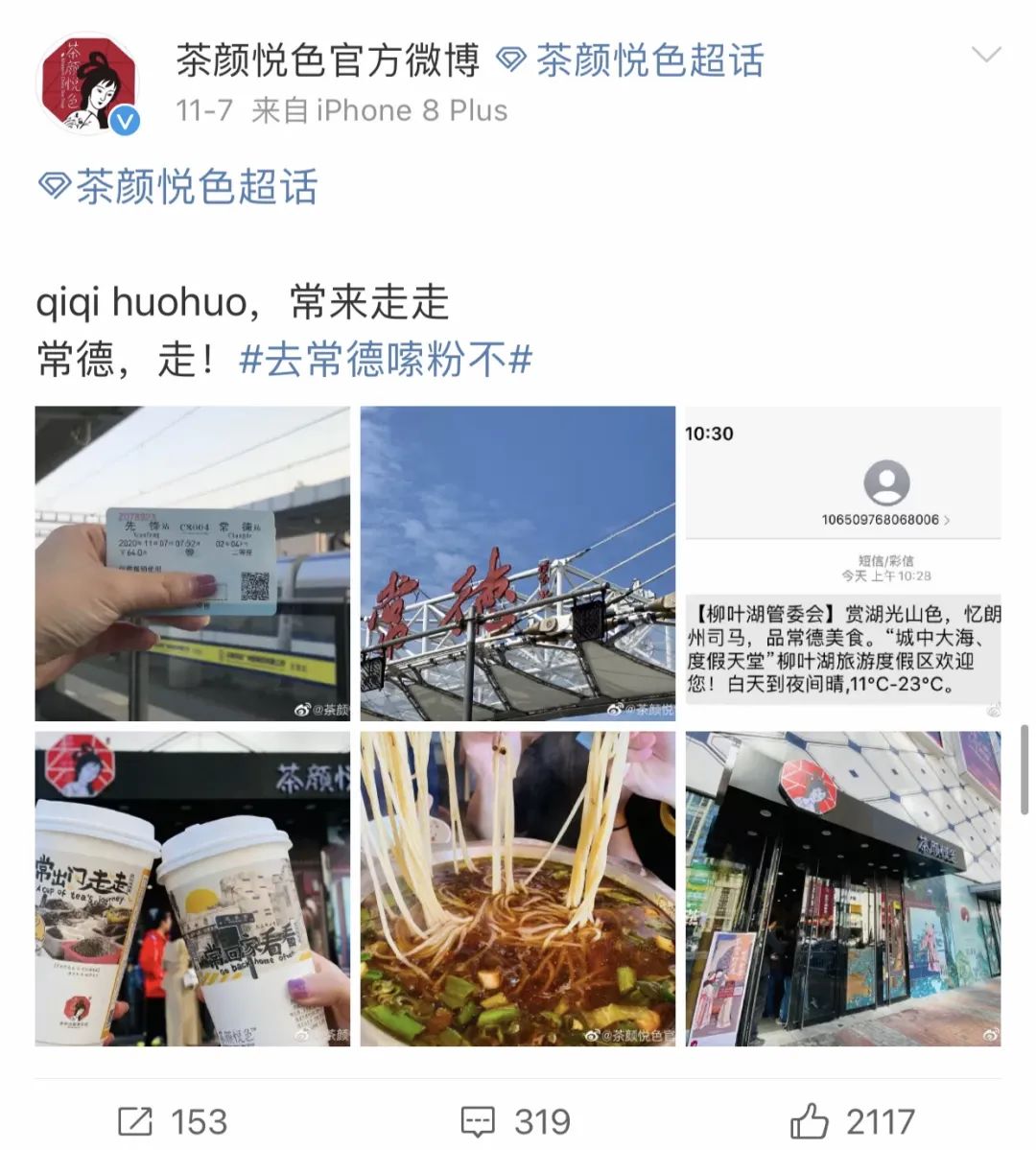Open the 319 comments
The height and width of the screenshot is (1150, 1036).
515,1120
